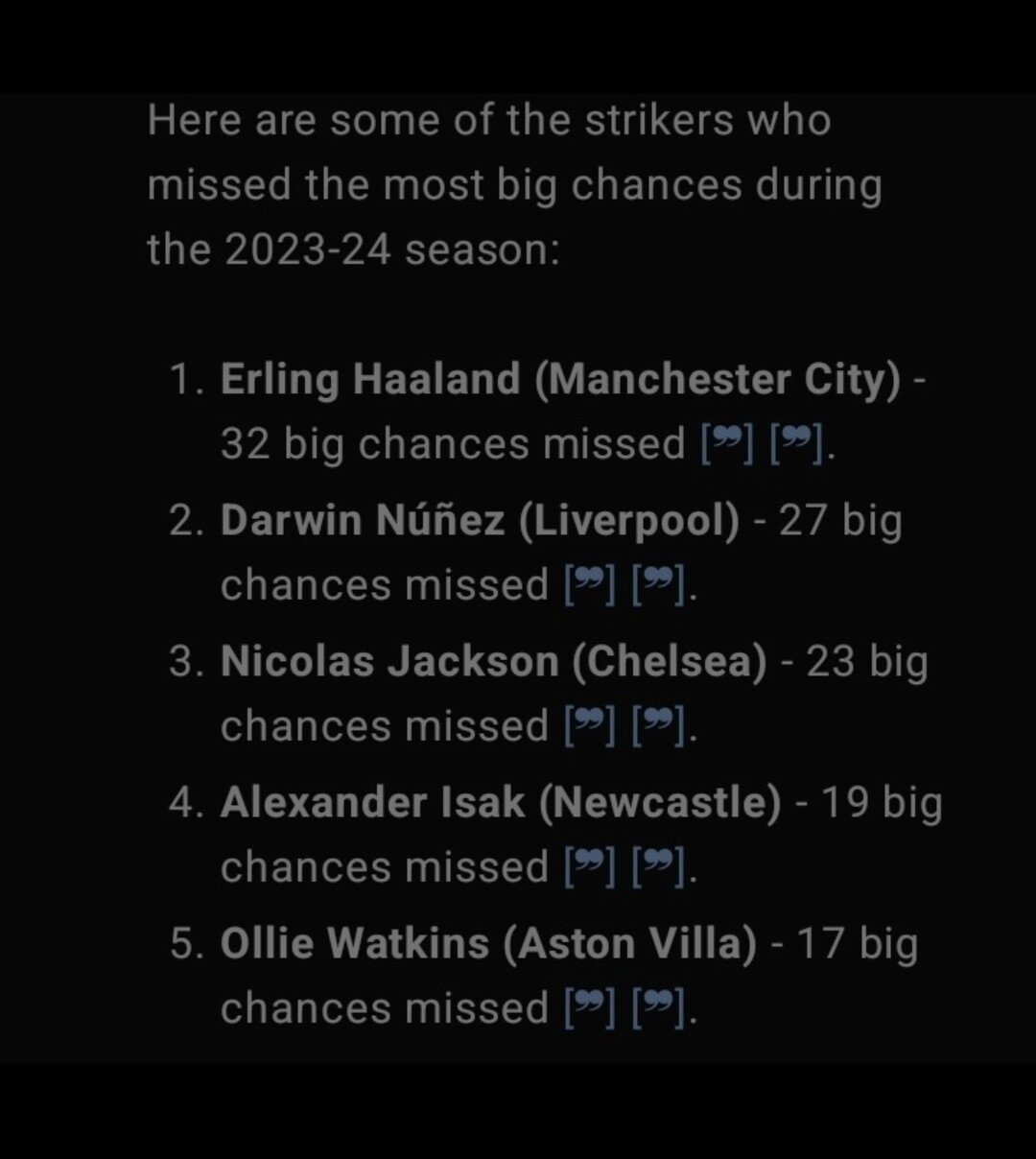The width and height of the screenshot is (1036, 1159).
Task: Open second citation for Nicolas Jackson entry
Action: pos(659,726)
